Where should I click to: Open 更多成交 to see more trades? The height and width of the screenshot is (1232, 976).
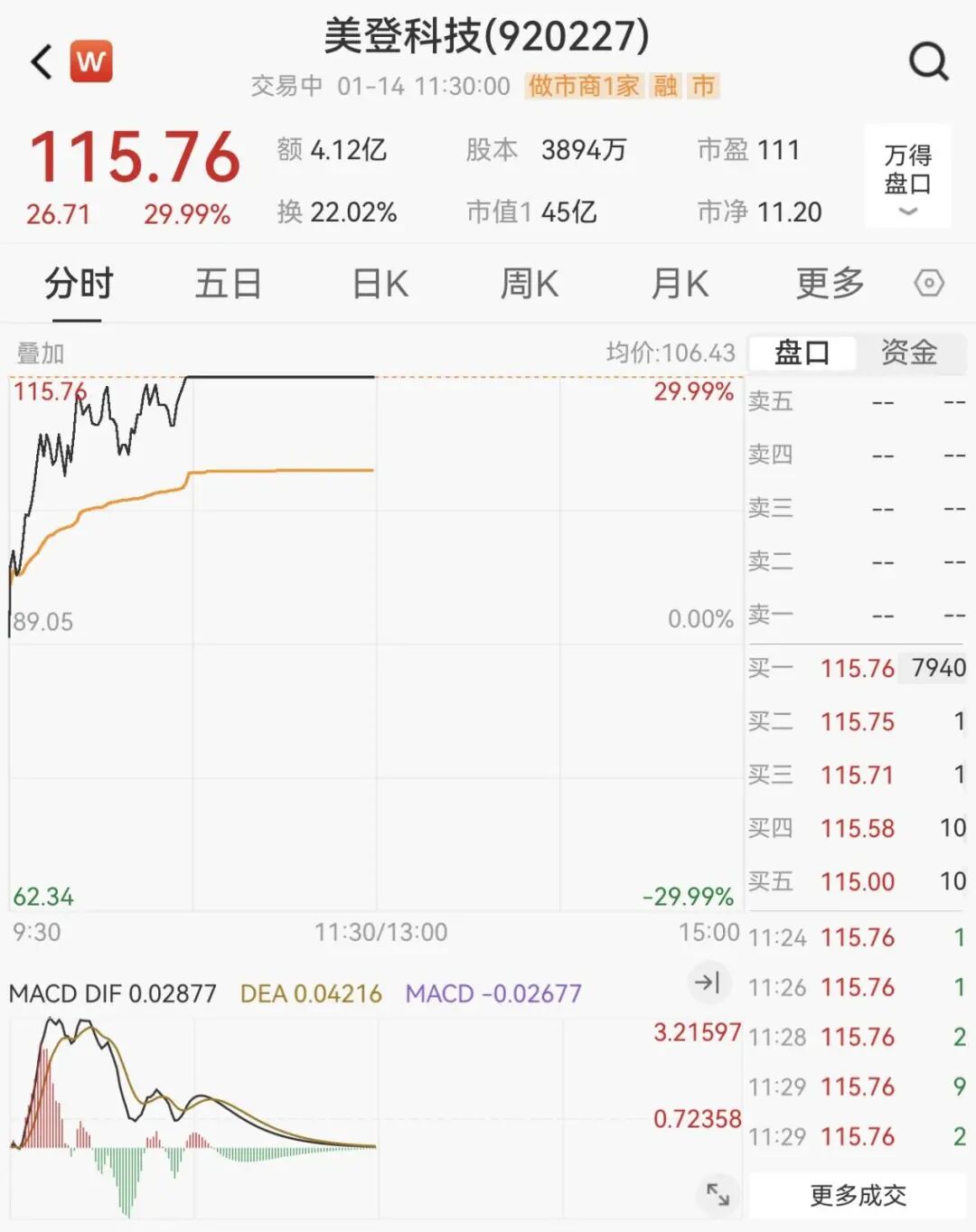pos(857,1196)
